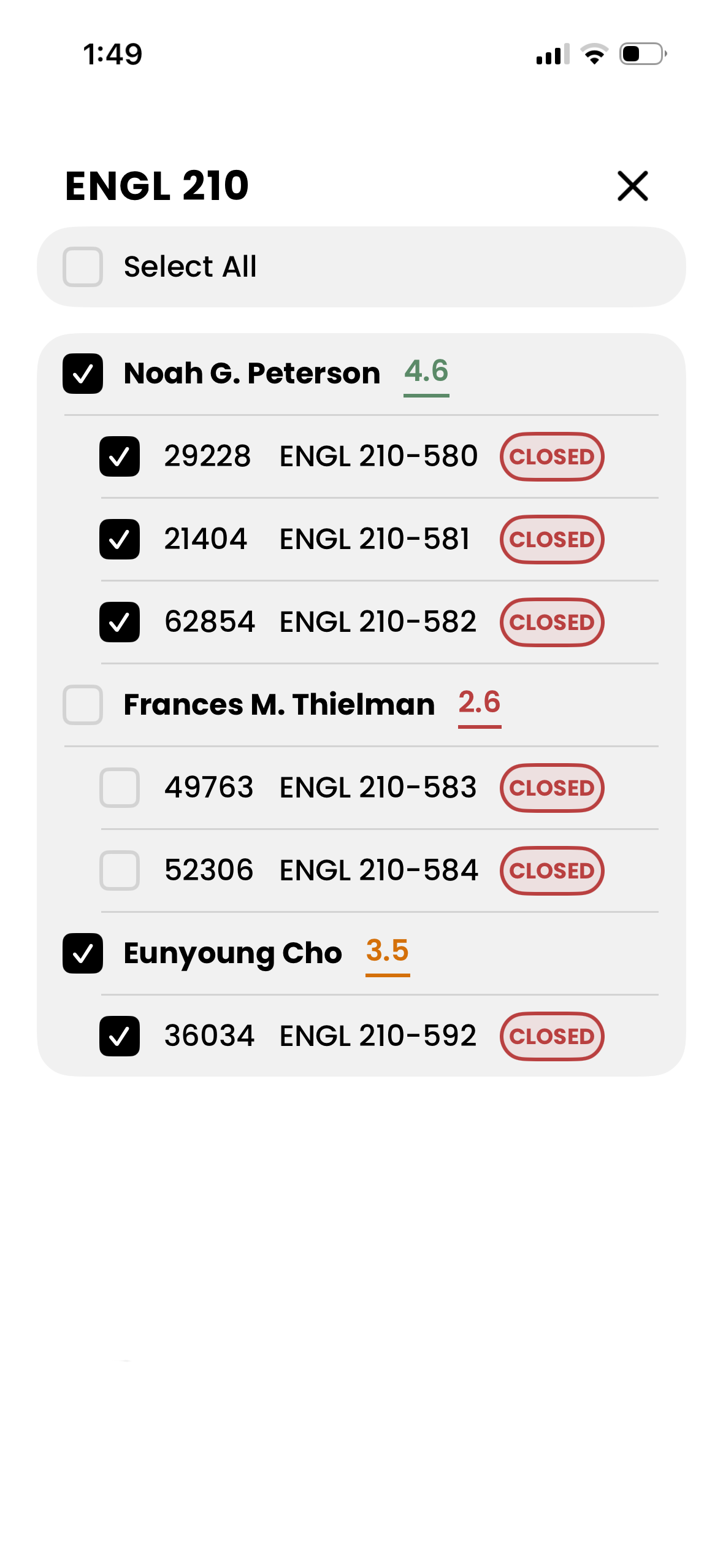Viewport: 723px width, 1568px height.
Task: Deselect section 21404 ENGL 210-581
Action: tap(120, 539)
